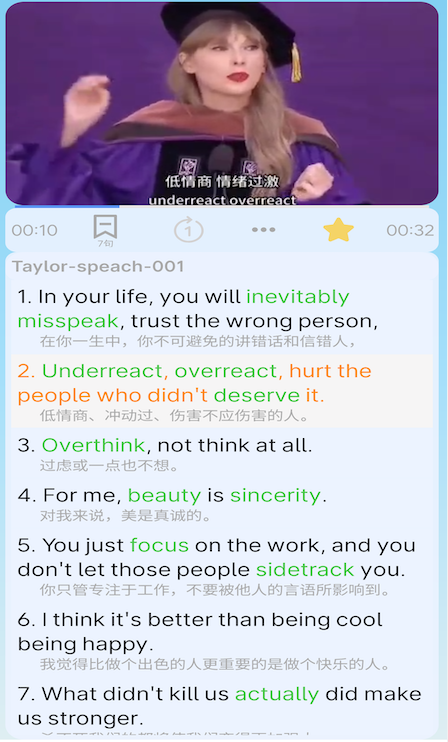Screen dimensions: 448x742
Task: Jump to sentence 3 'Overthink, not think'
Action: pos(222,453)
